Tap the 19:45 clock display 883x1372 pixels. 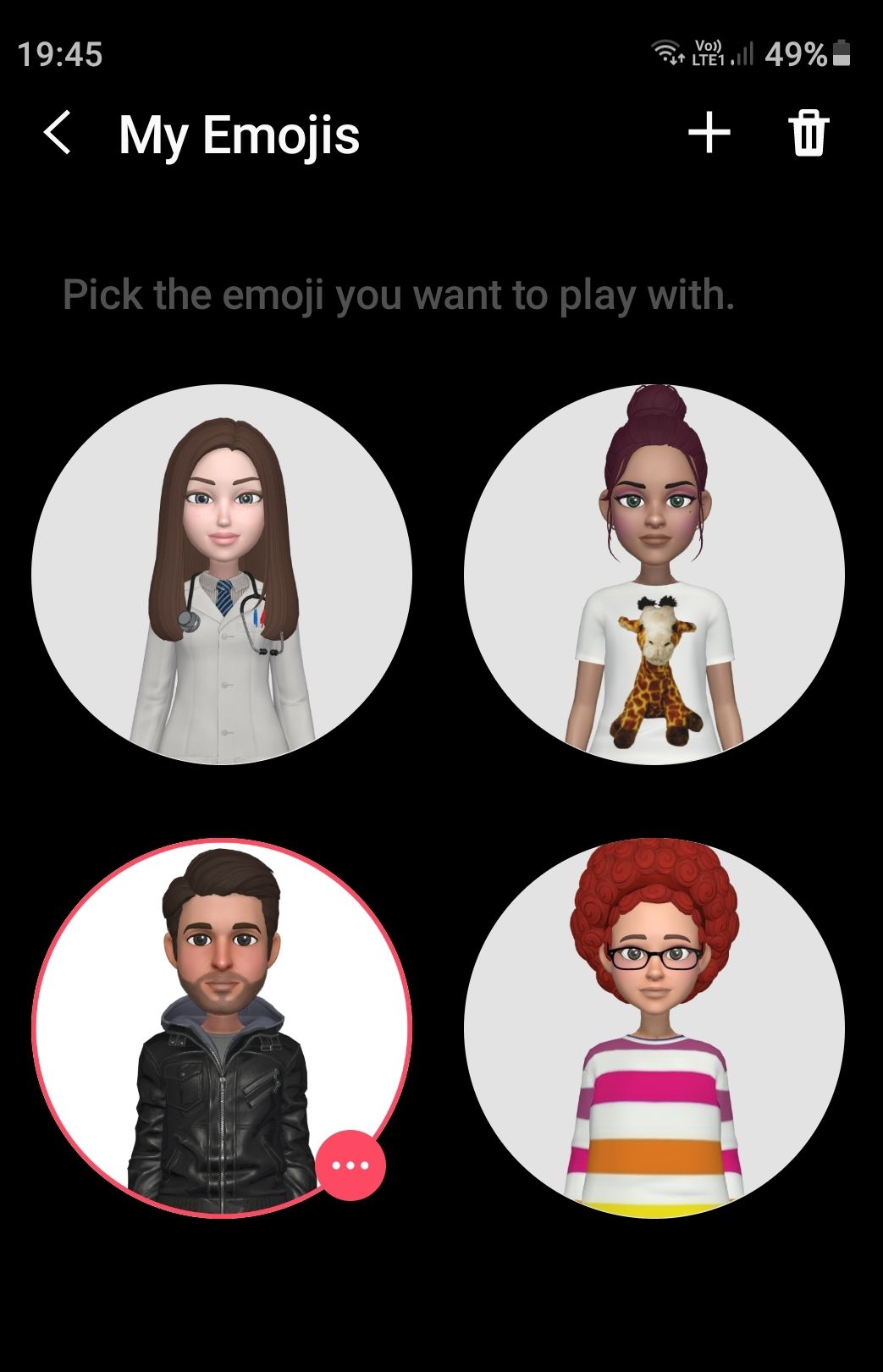coord(59,52)
